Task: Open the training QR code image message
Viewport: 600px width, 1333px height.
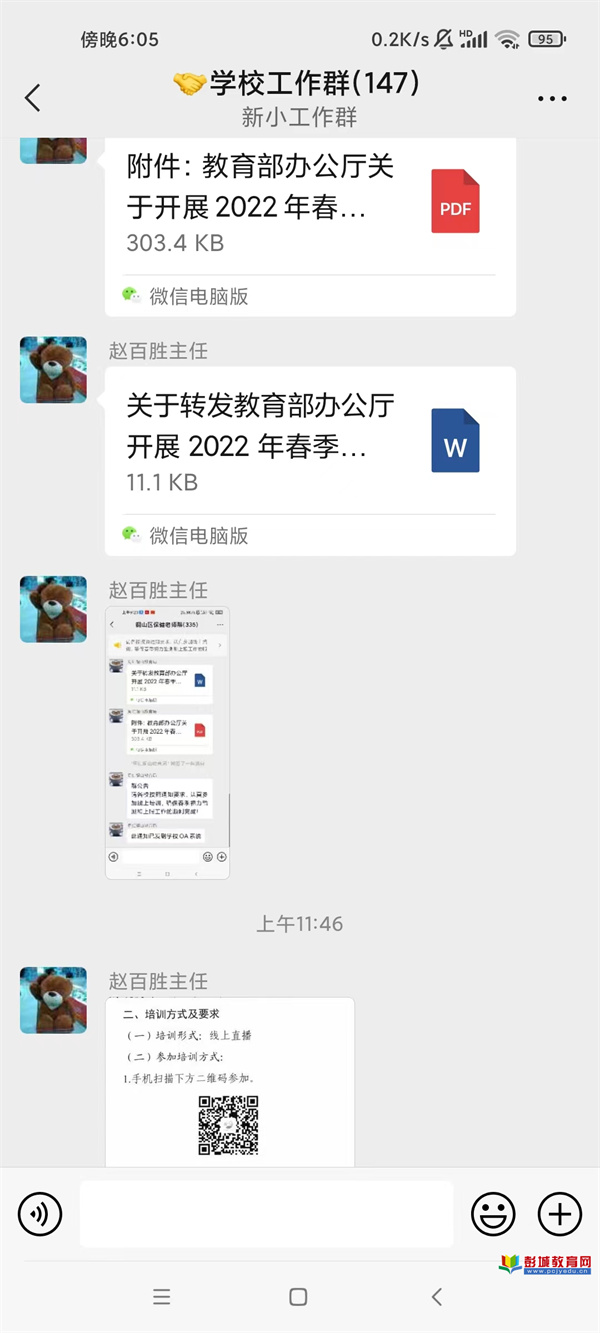Action: (231, 1082)
